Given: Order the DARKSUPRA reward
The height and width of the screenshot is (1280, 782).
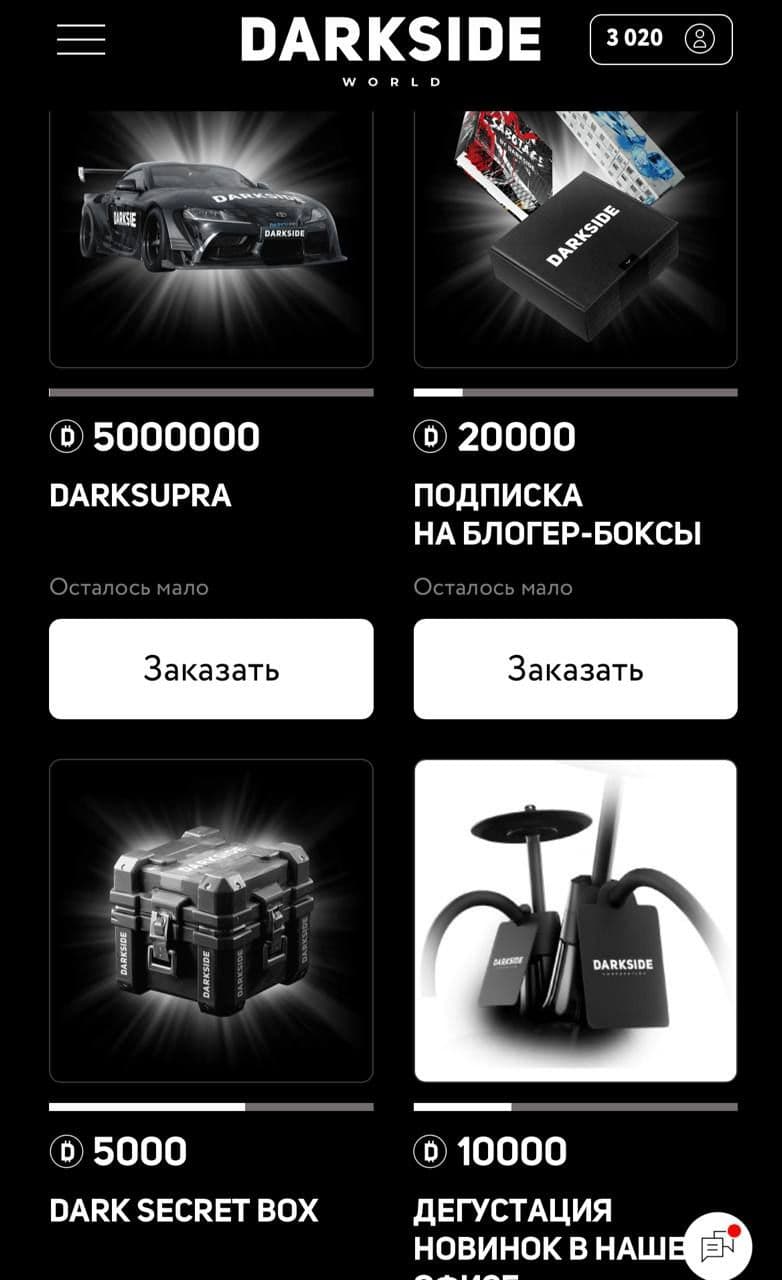Looking at the screenshot, I should click(211, 669).
